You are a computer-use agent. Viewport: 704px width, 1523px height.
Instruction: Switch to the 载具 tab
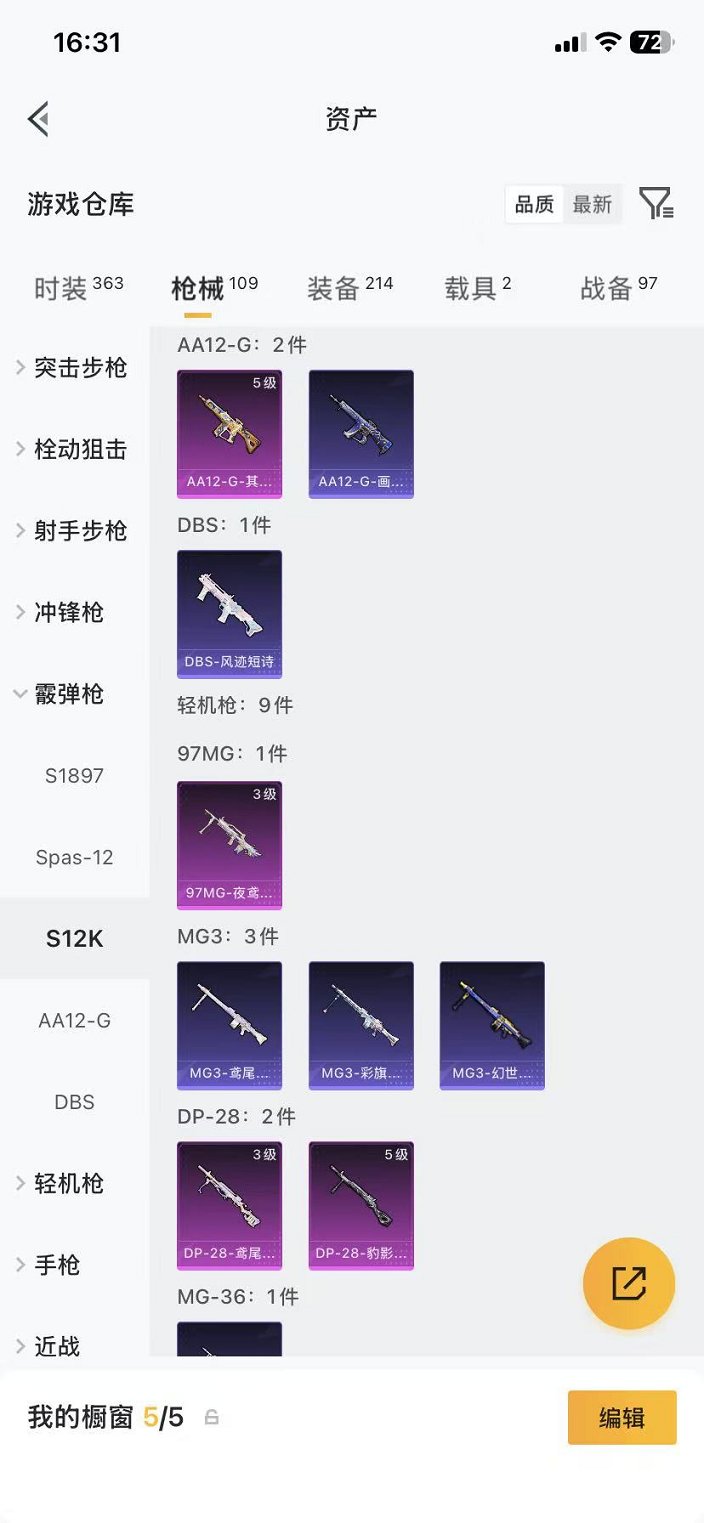tap(478, 288)
